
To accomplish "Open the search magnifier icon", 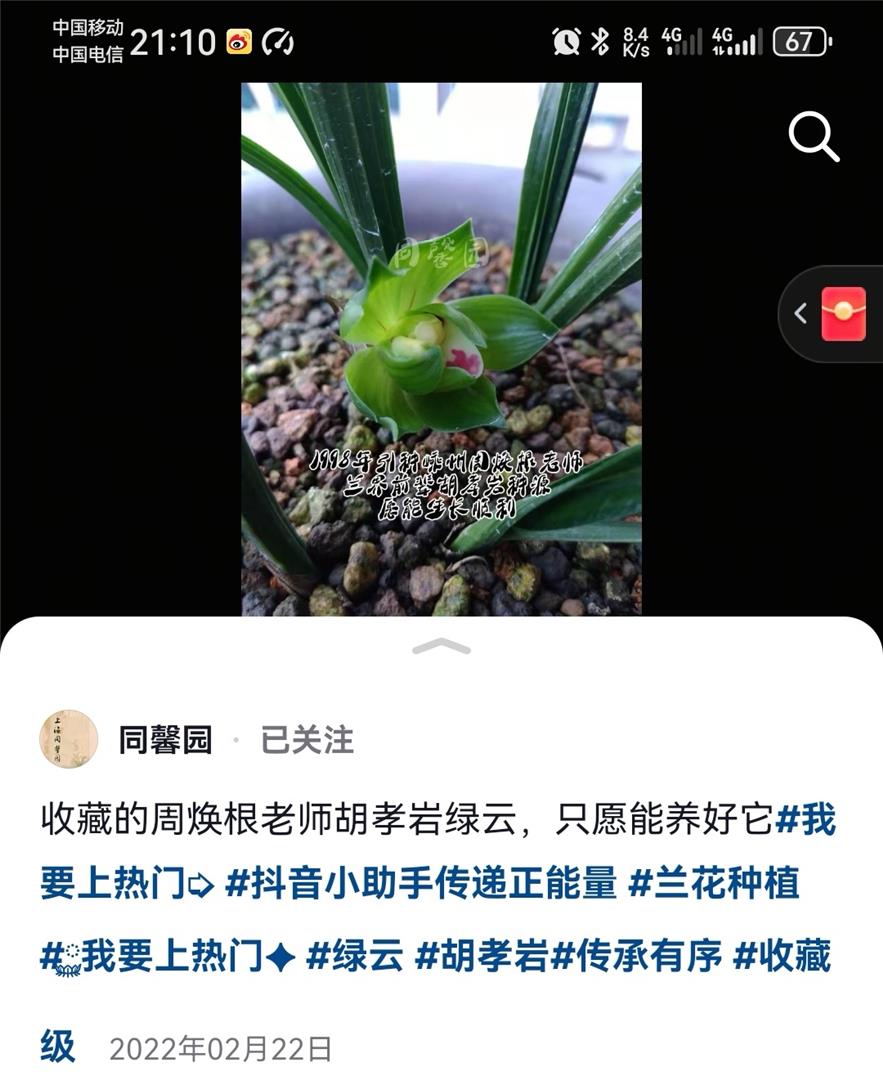I will (x=813, y=136).
